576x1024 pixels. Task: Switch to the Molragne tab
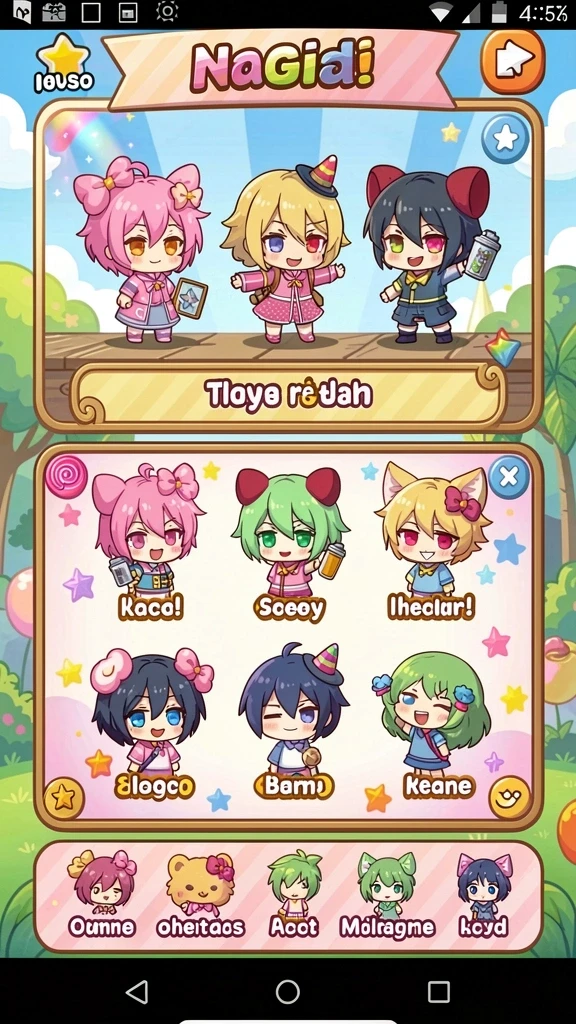pyautogui.click(x=387, y=895)
